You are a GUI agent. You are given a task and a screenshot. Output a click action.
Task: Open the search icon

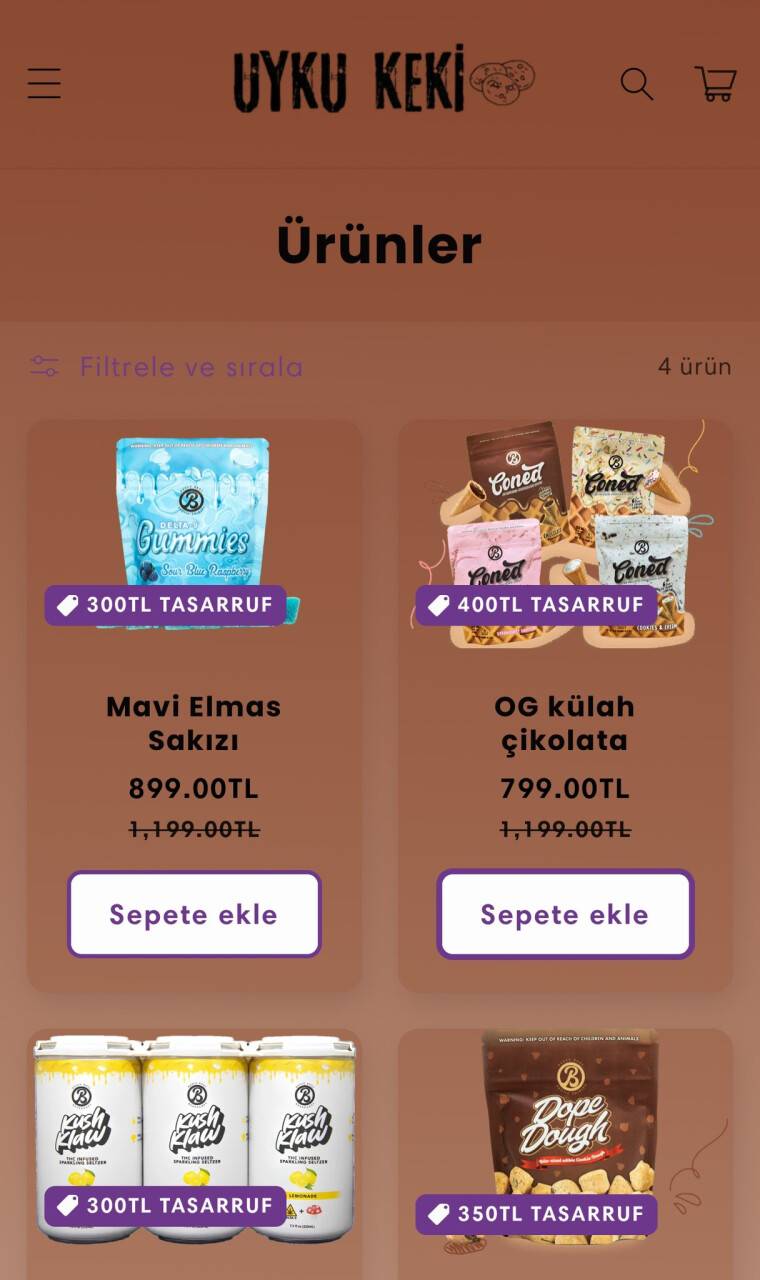[636, 84]
